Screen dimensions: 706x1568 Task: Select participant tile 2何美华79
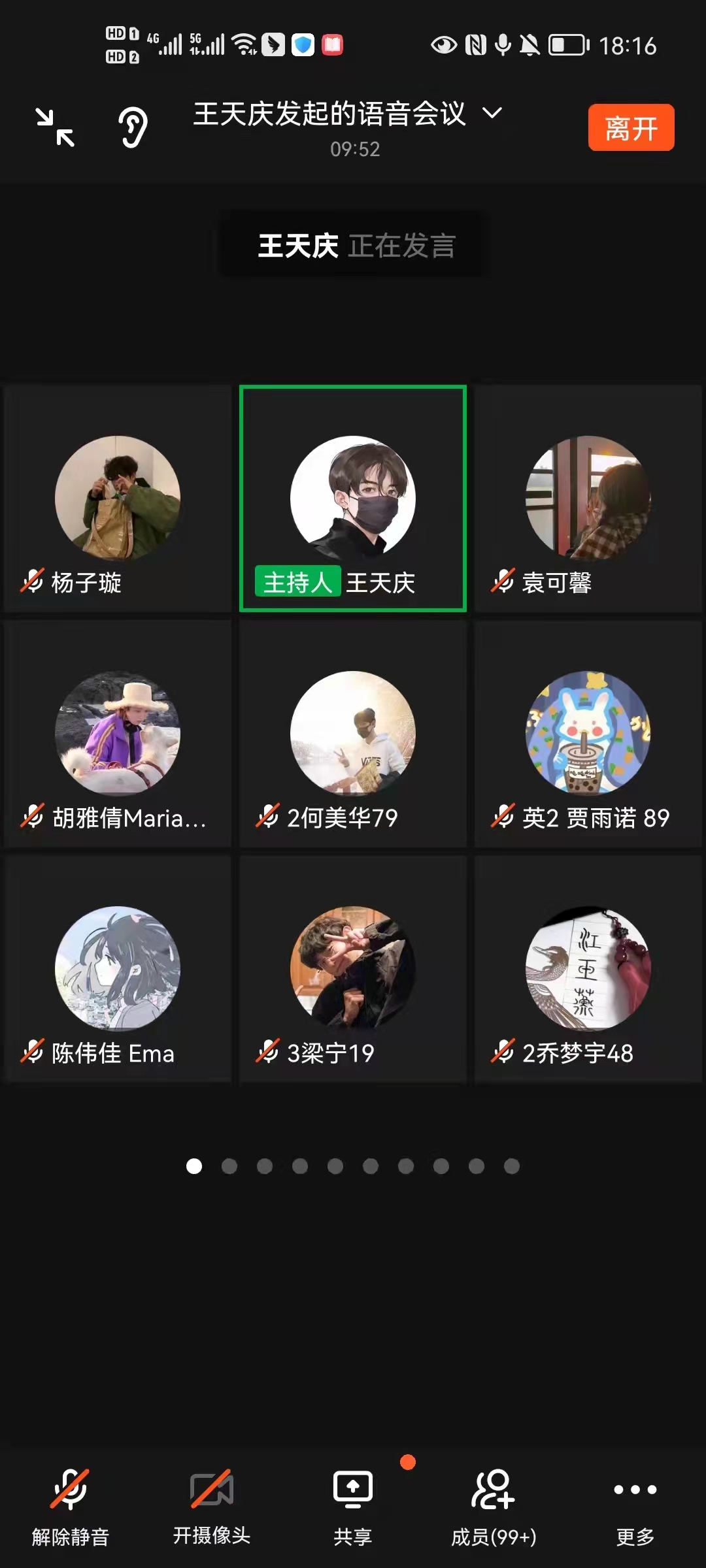tap(353, 734)
